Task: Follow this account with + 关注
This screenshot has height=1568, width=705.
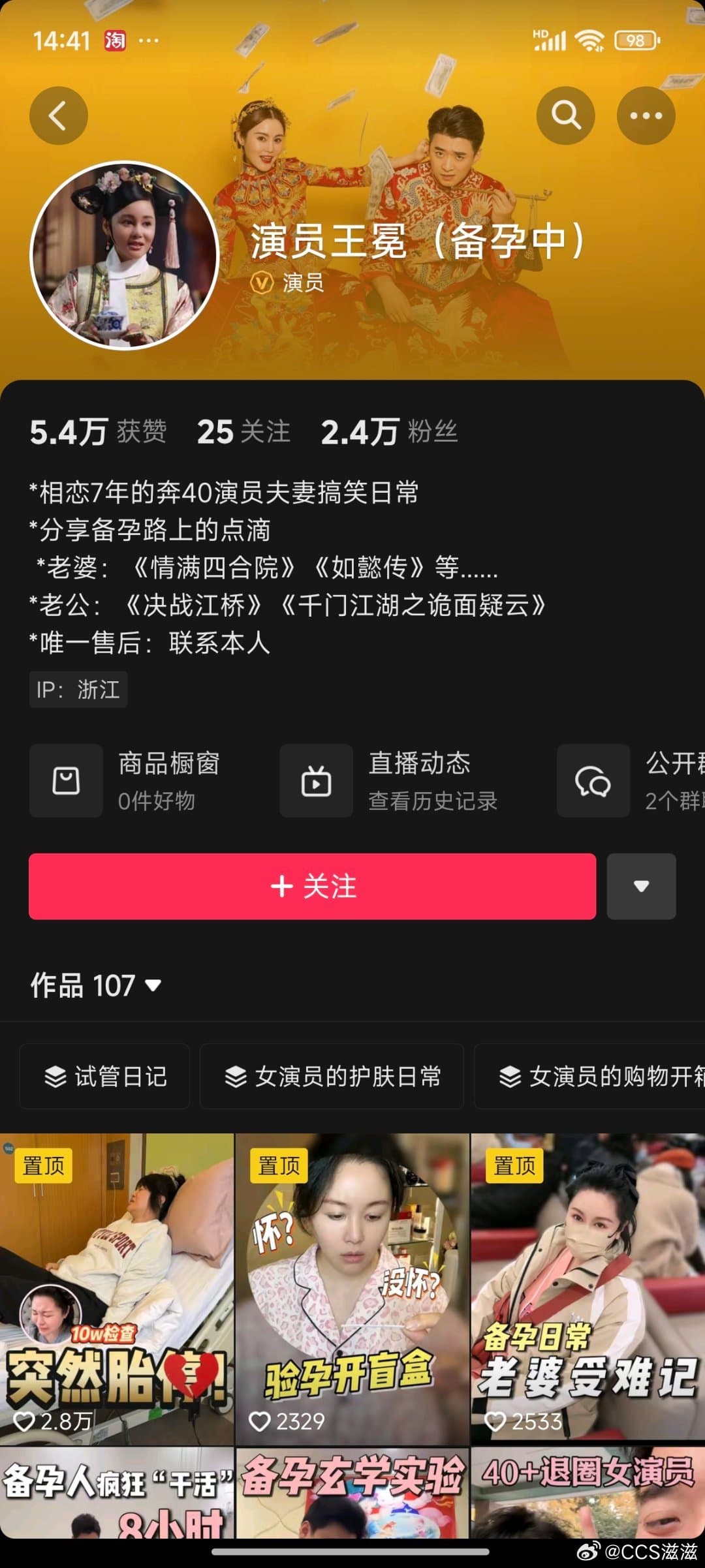Action: click(x=312, y=886)
